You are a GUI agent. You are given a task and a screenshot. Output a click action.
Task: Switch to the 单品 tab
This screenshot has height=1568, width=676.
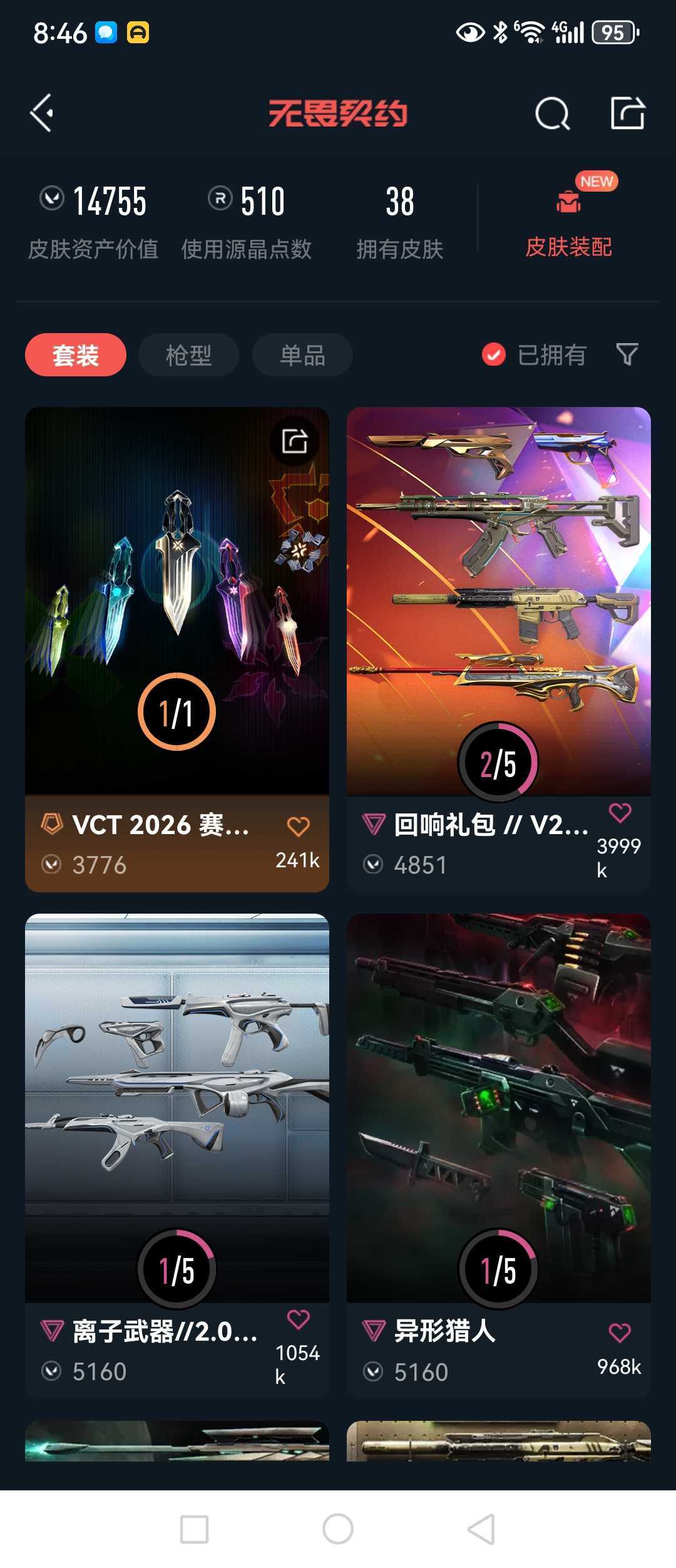point(302,355)
